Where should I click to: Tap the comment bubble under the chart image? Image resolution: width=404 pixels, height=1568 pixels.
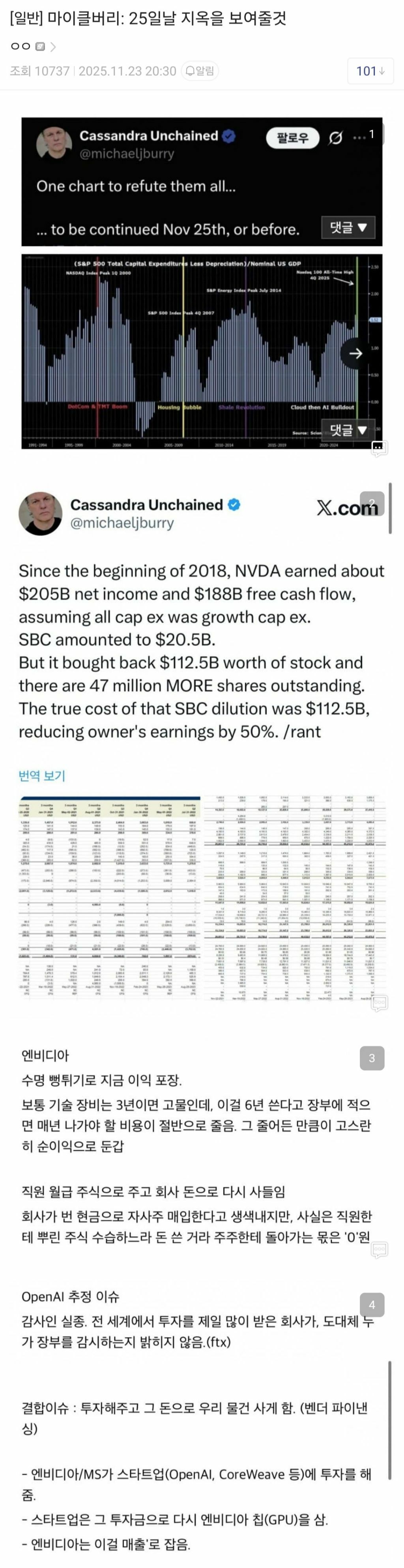(x=378, y=448)
